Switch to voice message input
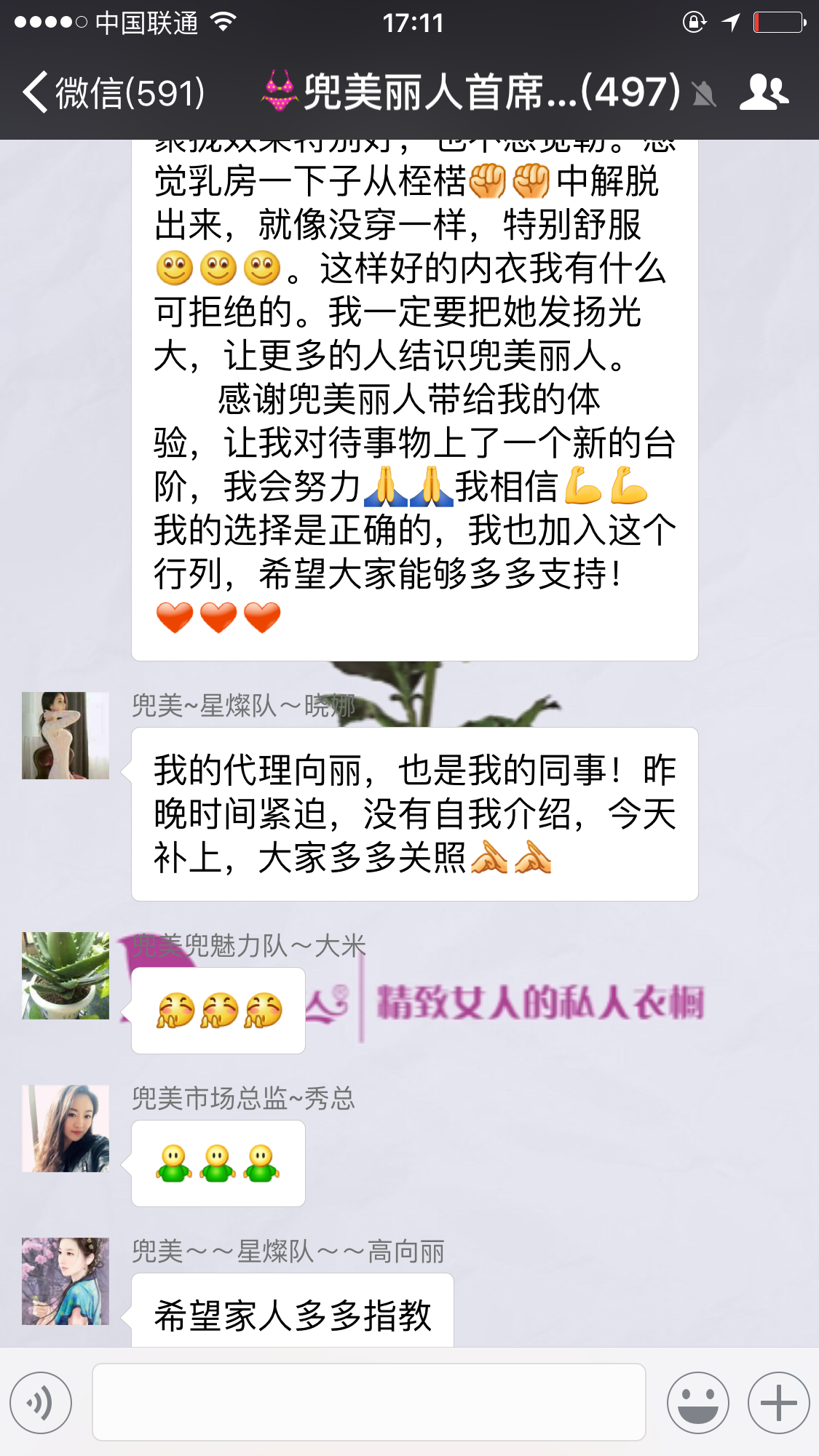 click(x=41, y=1402)
